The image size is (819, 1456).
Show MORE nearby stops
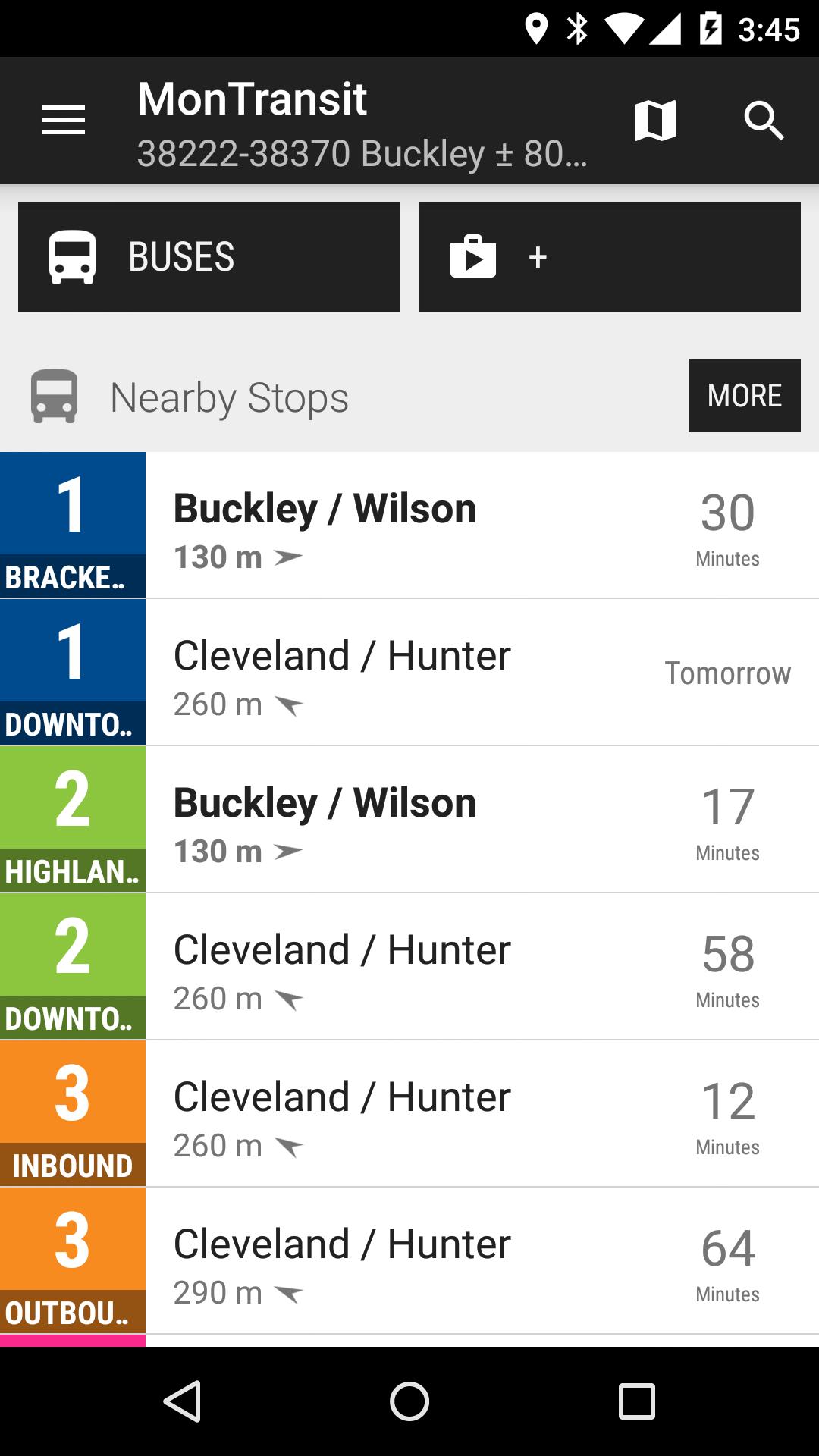744,395
